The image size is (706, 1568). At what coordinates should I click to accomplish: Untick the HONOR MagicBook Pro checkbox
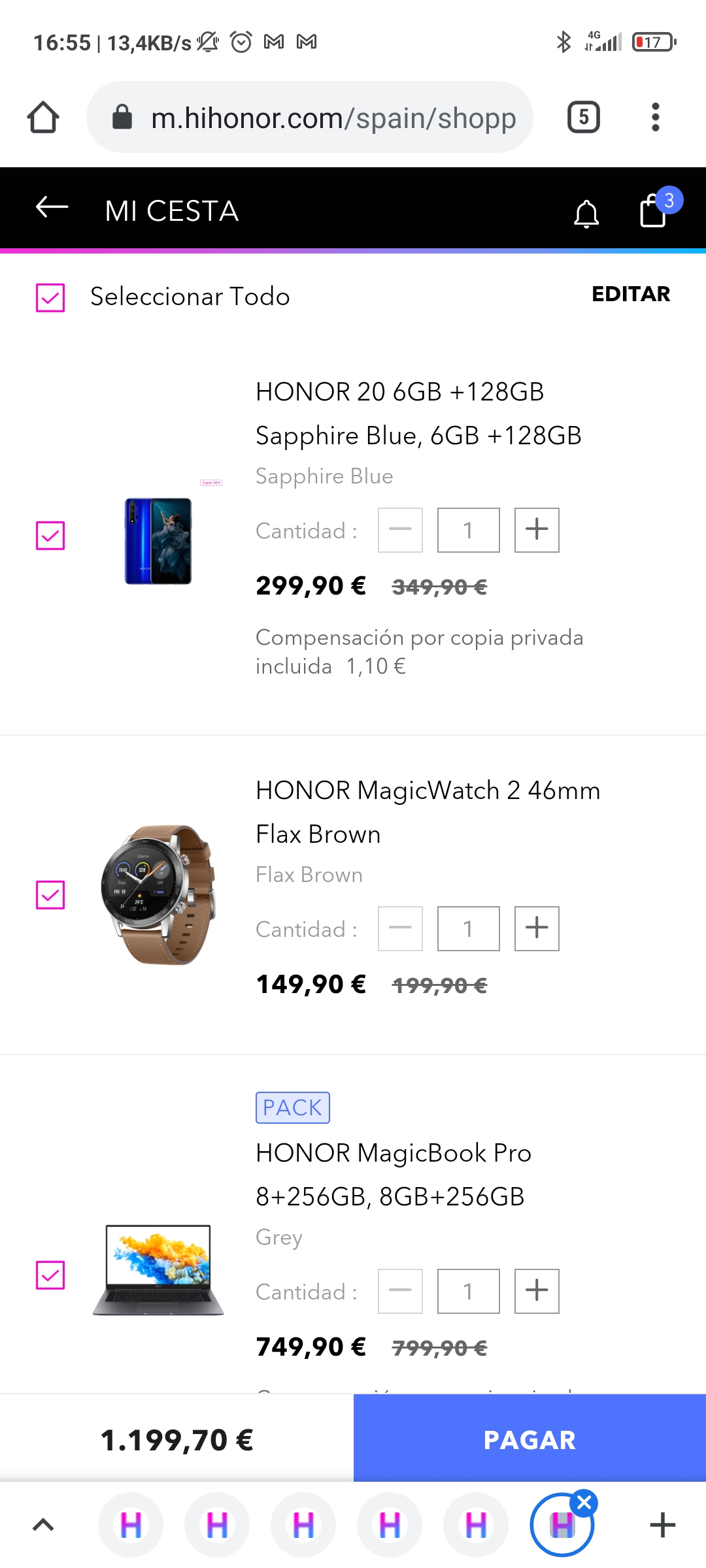(50, 1275)
